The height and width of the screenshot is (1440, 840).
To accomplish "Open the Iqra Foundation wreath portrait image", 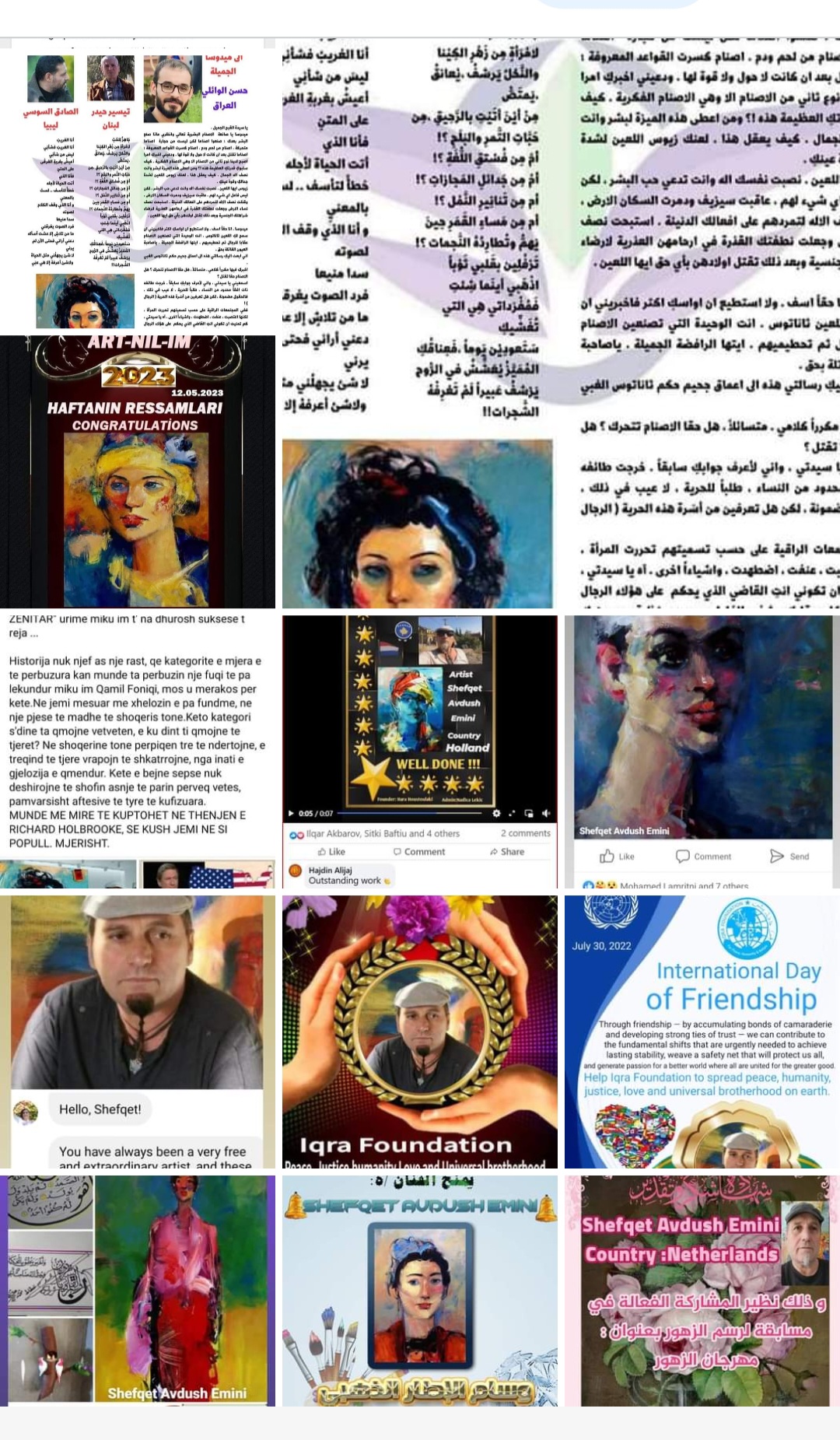I will [419, 1032].
